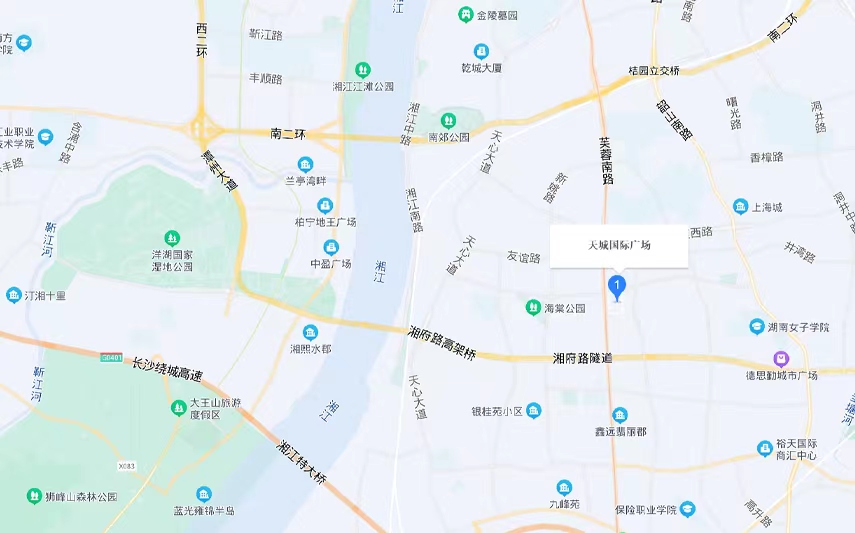Open the 大王山旅游度假区 marker
The image size is (855, 533).
click(179, 405)
